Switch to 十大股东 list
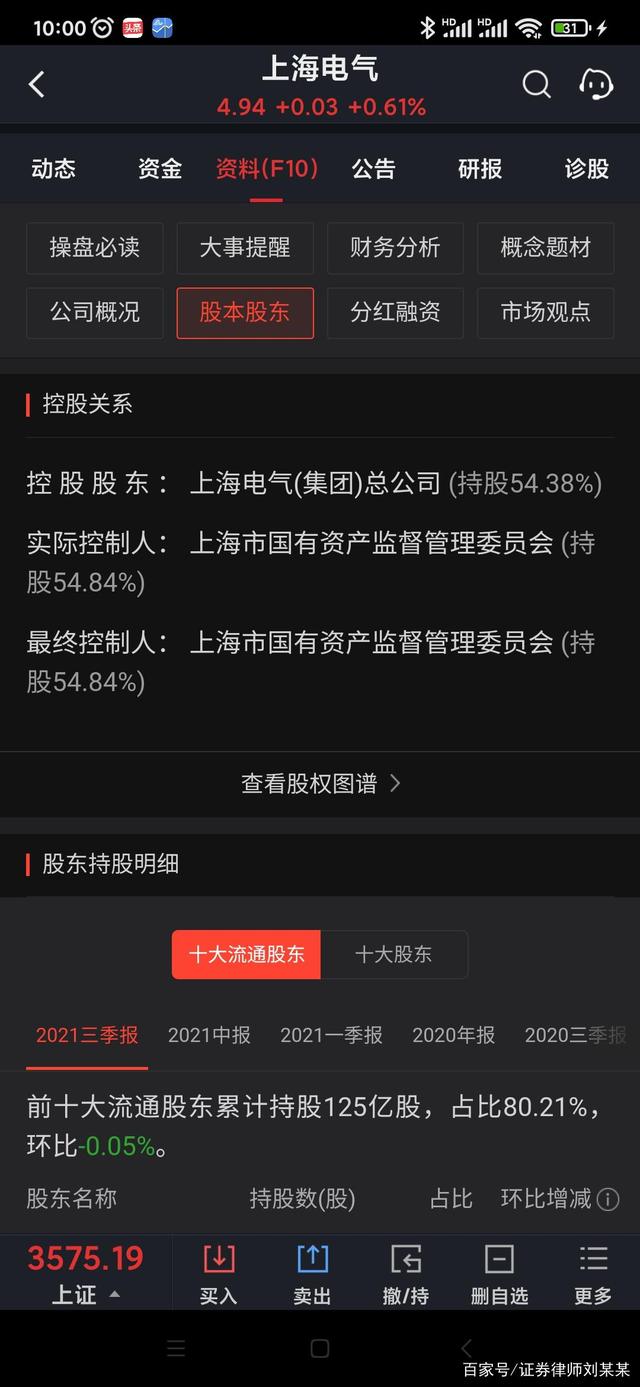The height and width of the screenshot is (1387, 640). (393, 954)
